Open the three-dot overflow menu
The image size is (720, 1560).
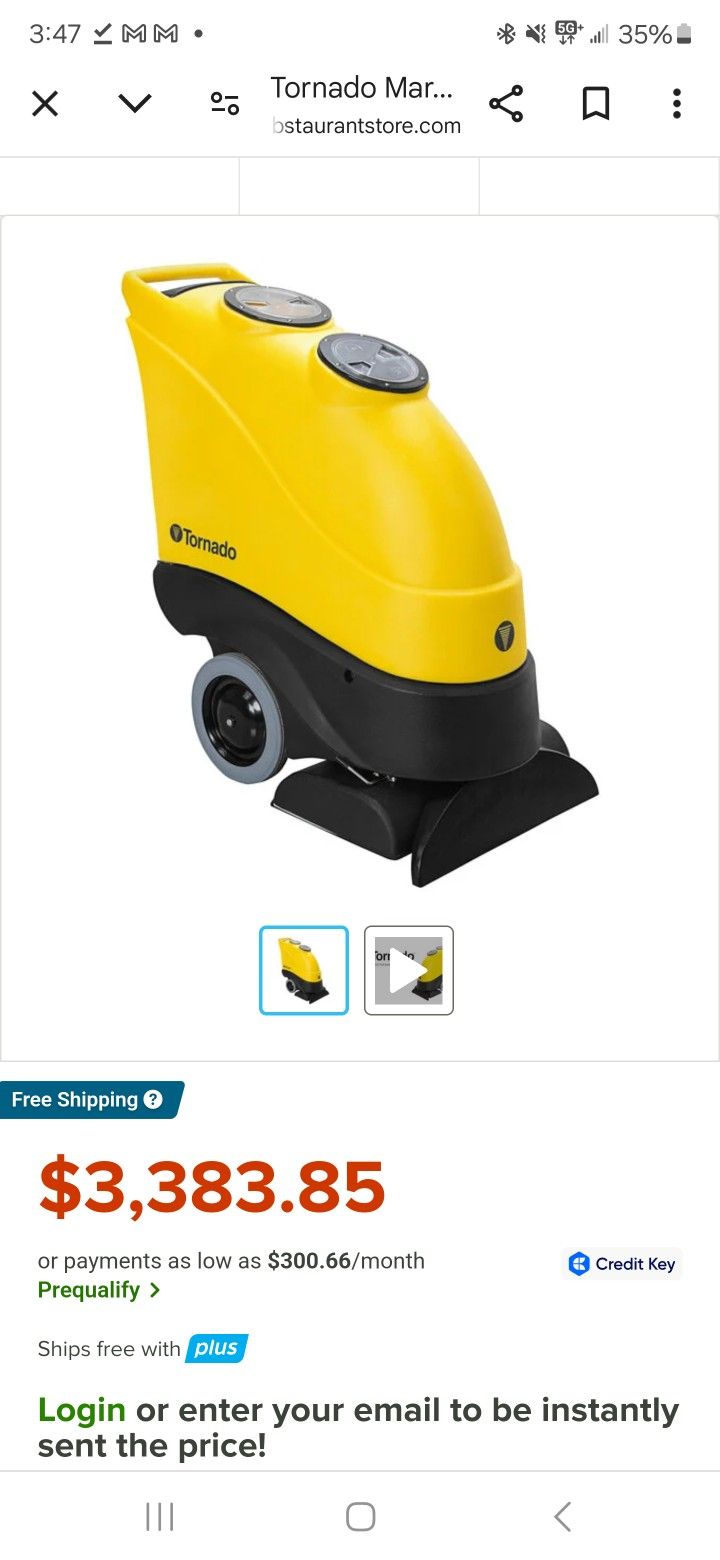(x=677, y=103)
